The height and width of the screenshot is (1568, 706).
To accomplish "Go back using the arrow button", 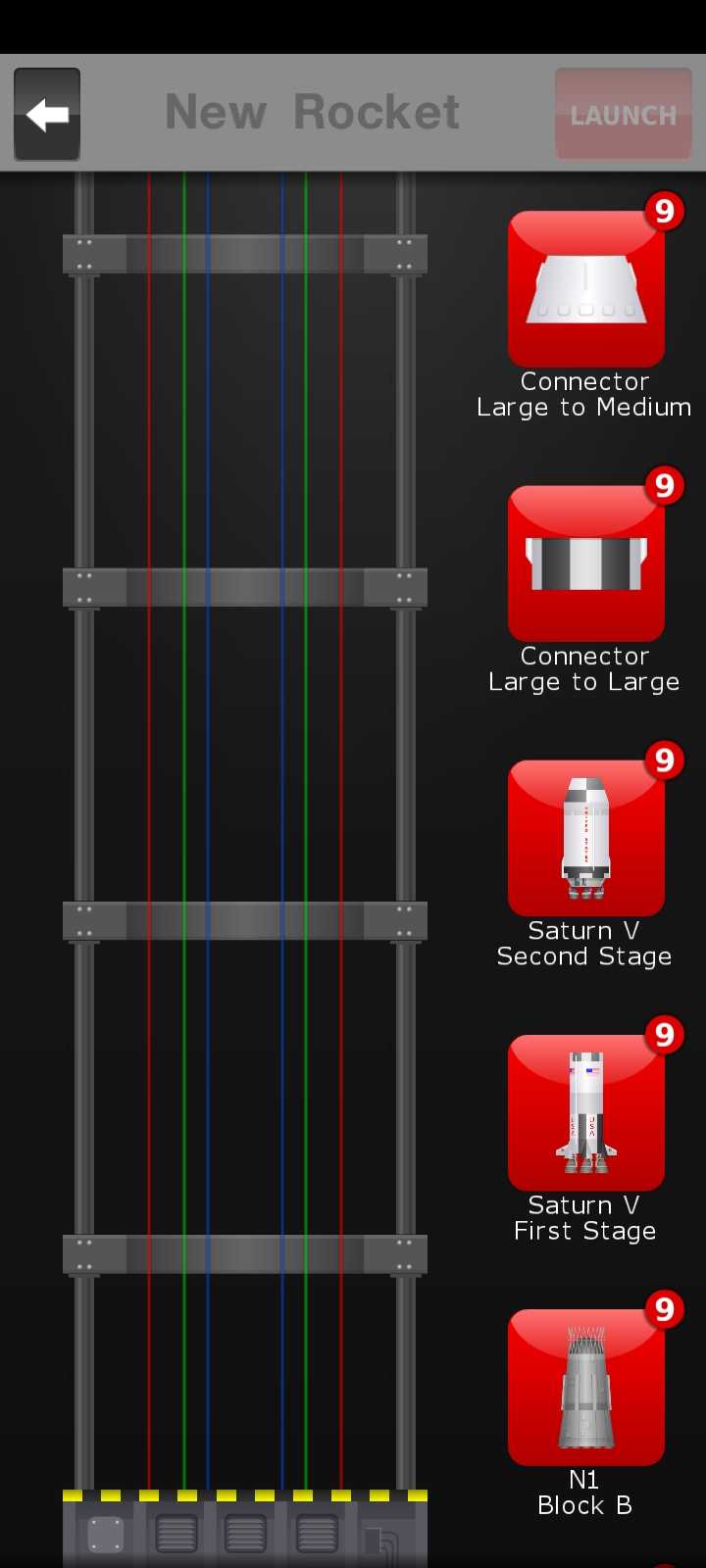I will [47, 115].
